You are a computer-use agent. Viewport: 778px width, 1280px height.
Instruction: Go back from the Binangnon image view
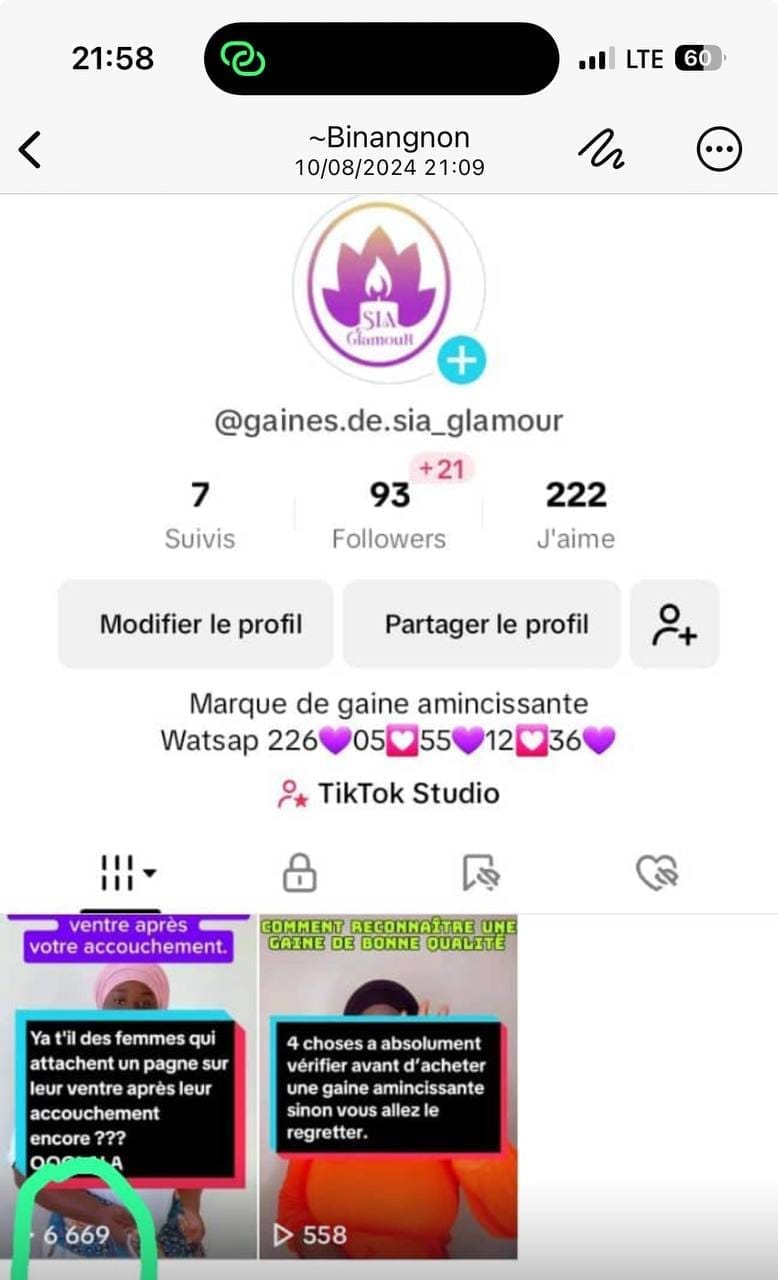[x=31, y=151]
